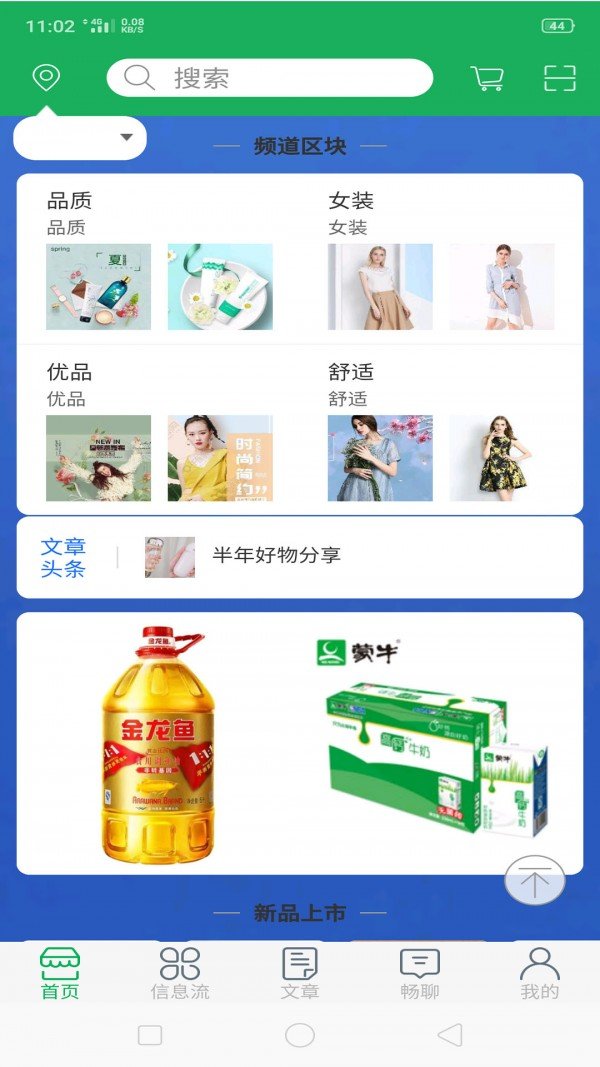Open the 女装 channel block
The image size is (600, 1067).
[x=440, y=260]
